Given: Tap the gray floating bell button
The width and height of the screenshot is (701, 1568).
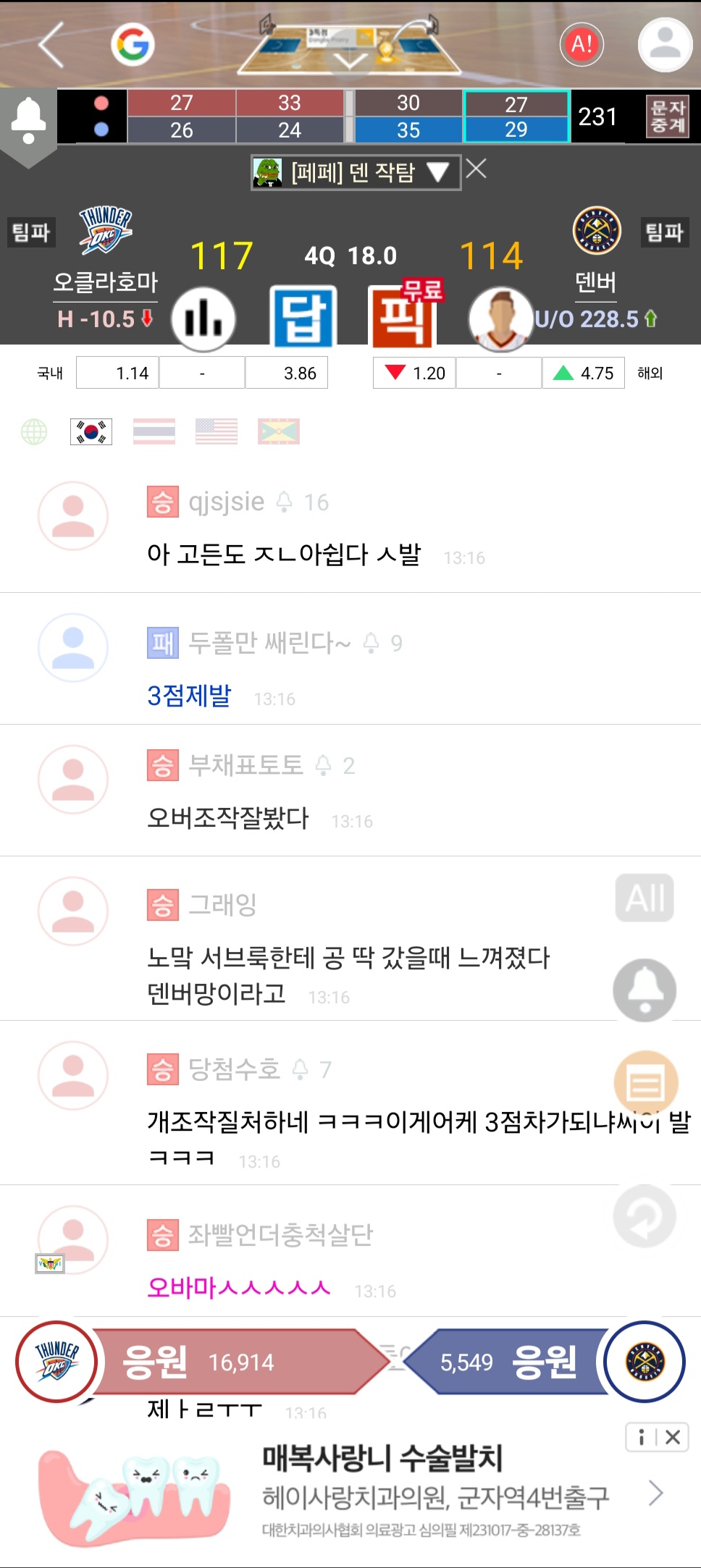Looking at the screenshot, I should tap(645, 990).
